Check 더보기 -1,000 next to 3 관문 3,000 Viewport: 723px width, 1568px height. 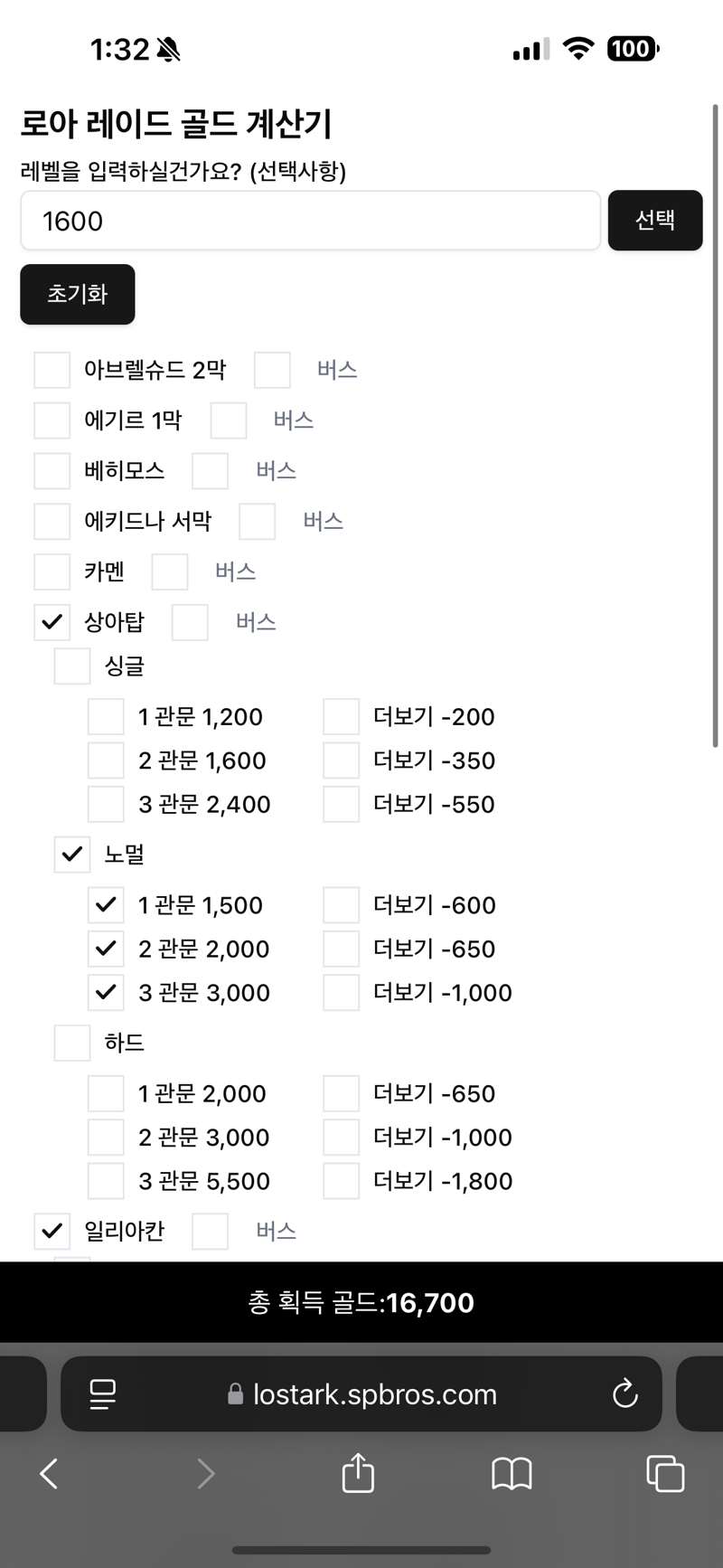pos(342,992)
